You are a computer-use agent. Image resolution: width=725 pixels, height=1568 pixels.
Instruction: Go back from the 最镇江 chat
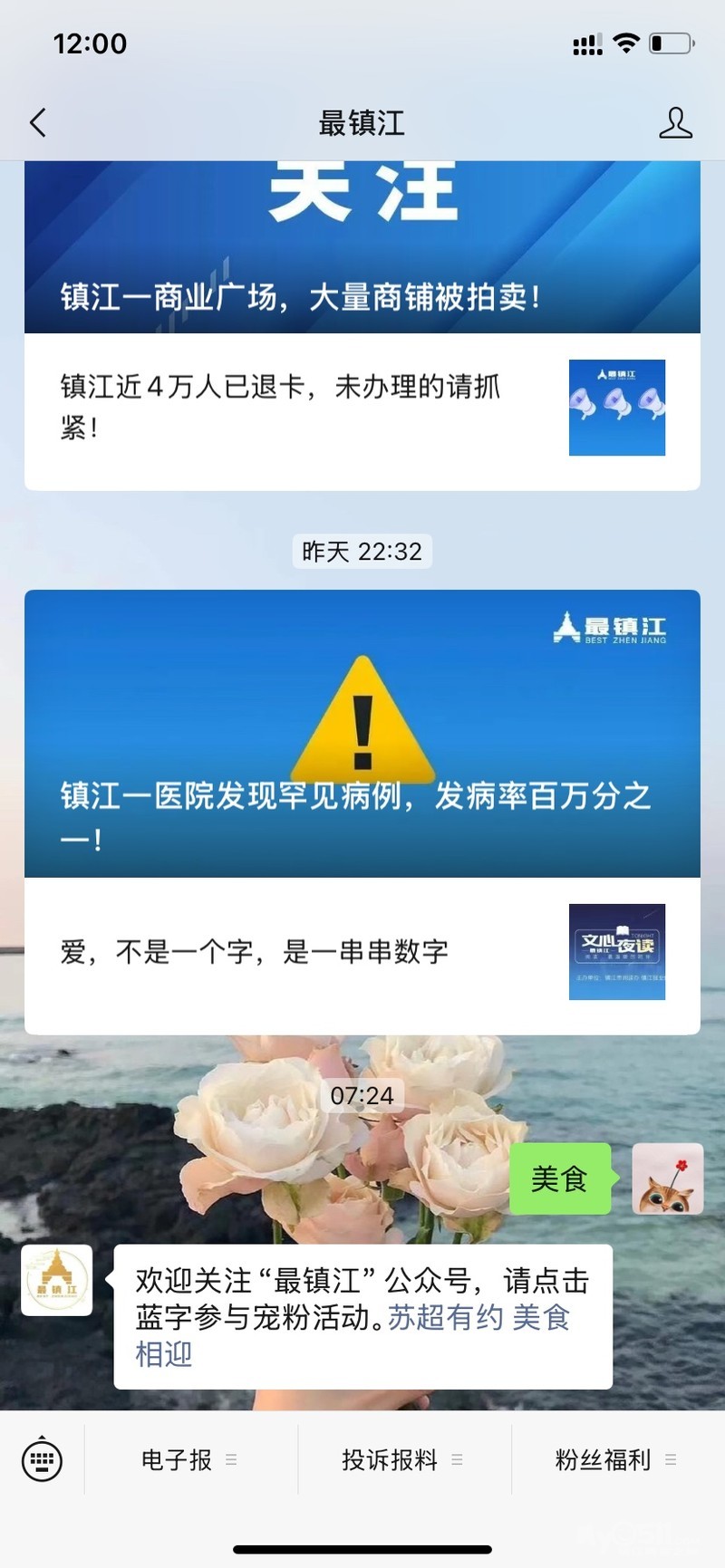(38, 123)
